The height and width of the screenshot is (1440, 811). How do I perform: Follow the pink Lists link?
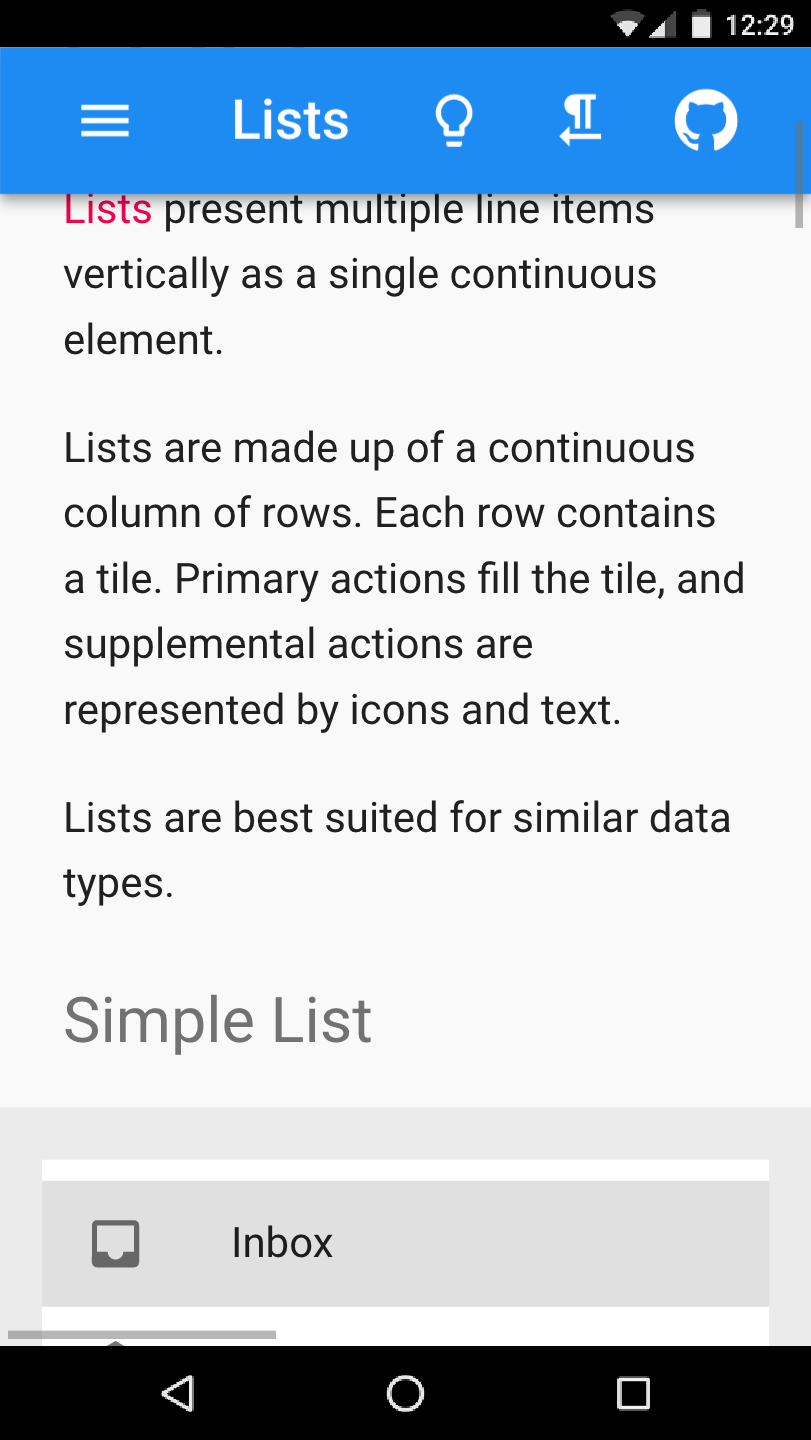click(108, 210)
